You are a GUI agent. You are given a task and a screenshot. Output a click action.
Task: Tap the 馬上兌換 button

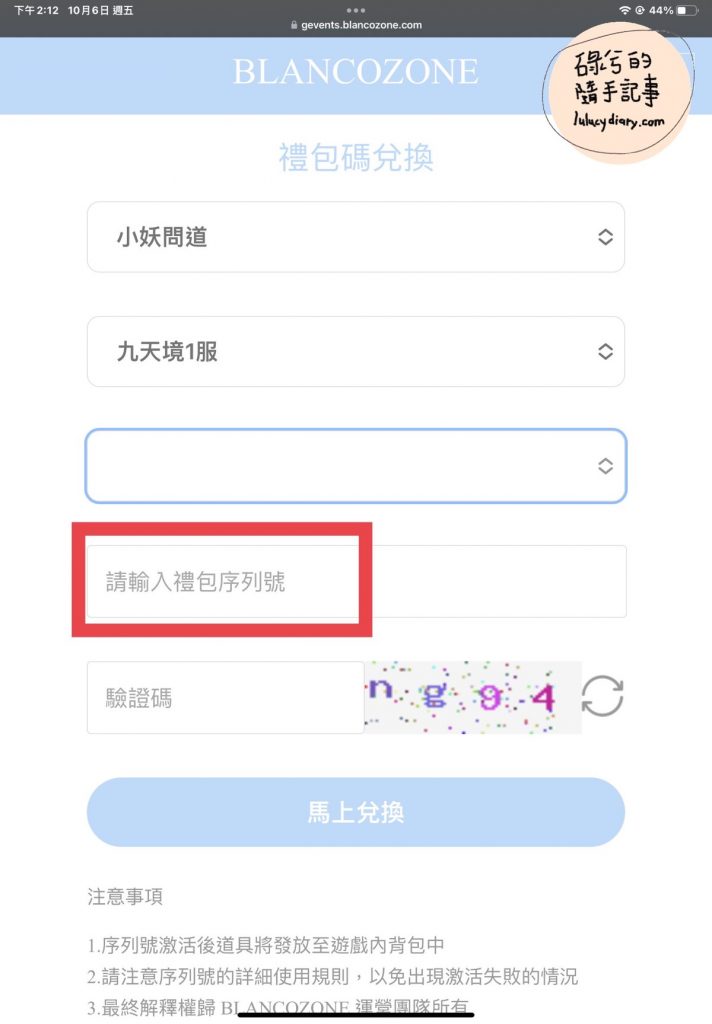point(355,812)
